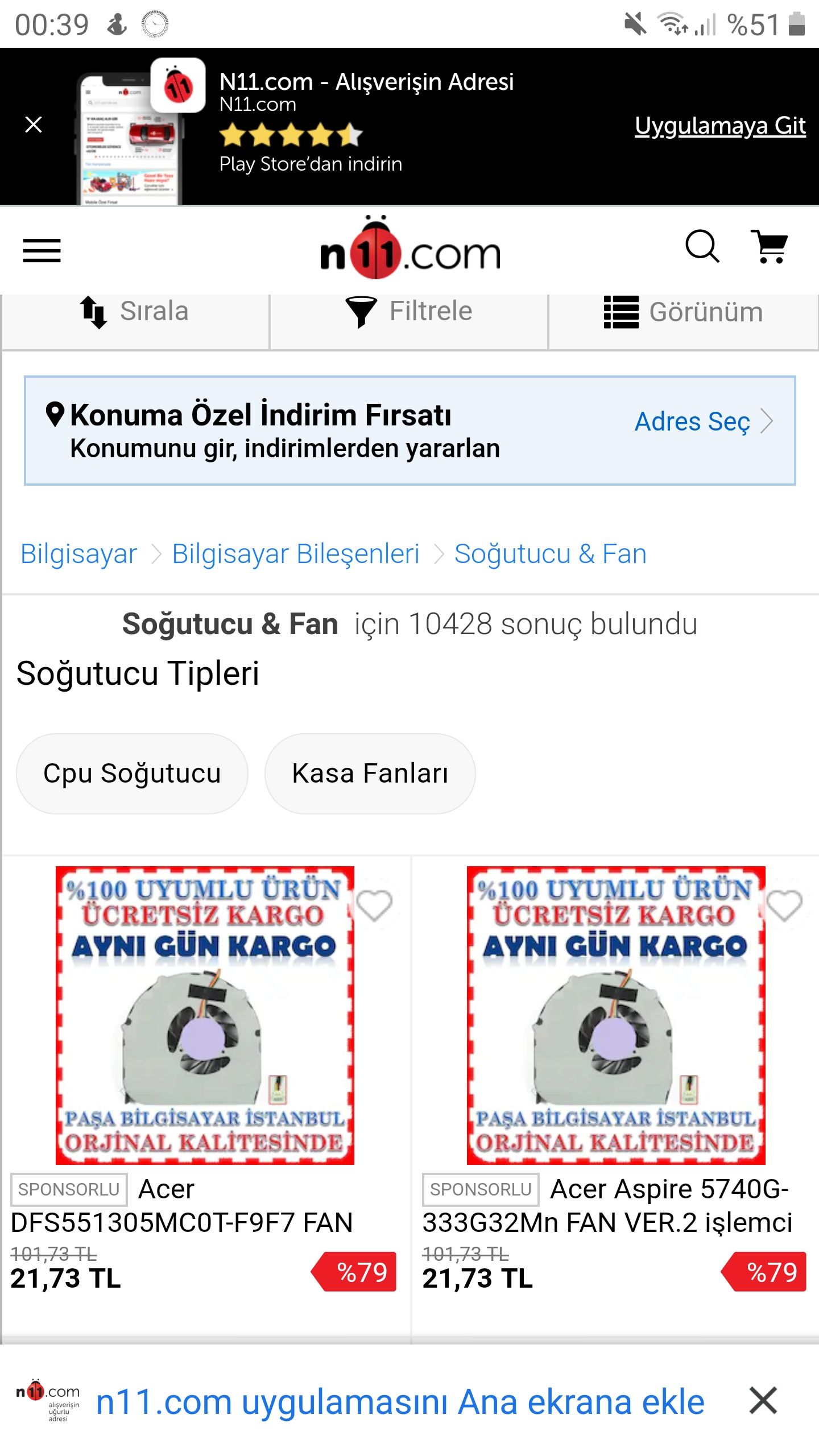The width and height of the screenshot is (819, 1456).
Task: Select the Kasa Fanları chip
Action: (x=370, y=773)
